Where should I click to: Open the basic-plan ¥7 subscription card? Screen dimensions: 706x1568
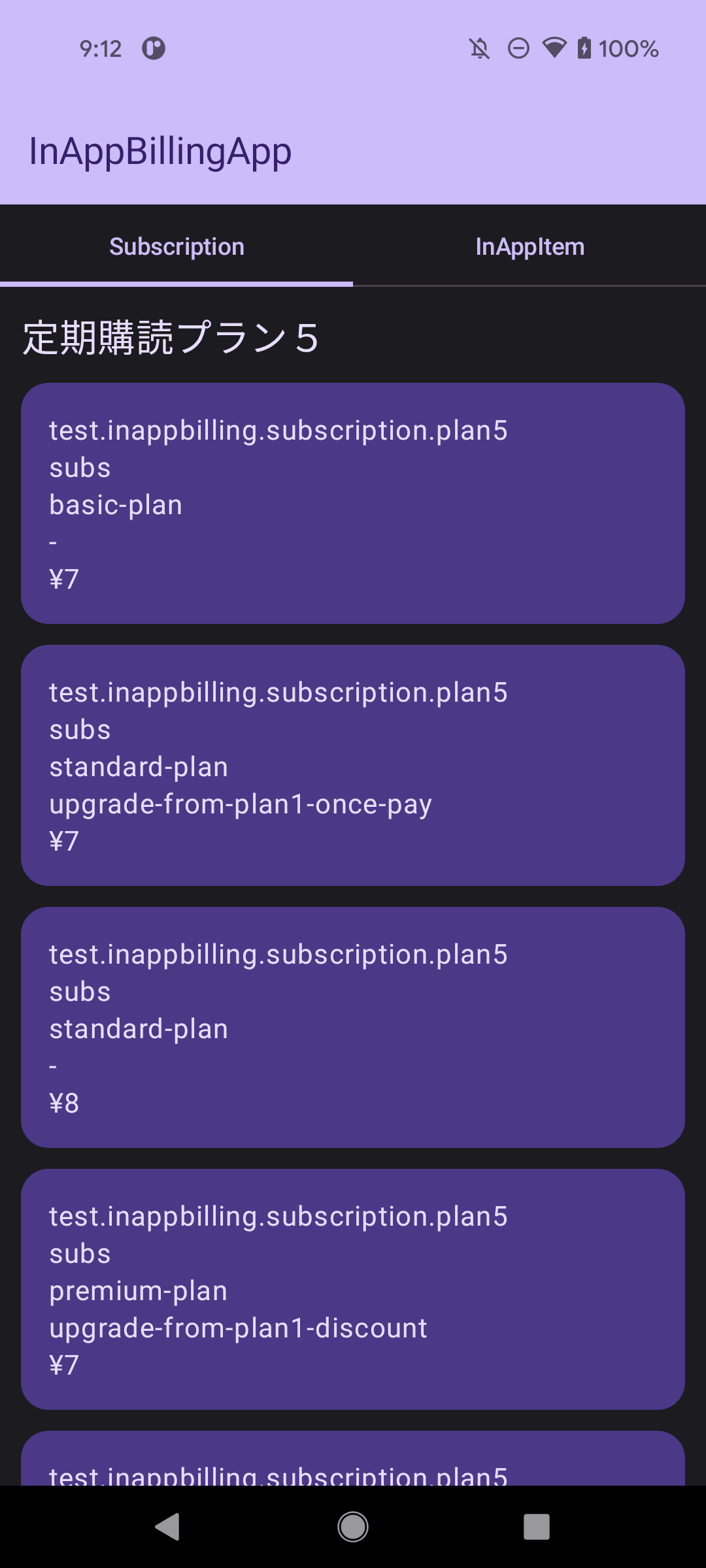coord(353,503)
